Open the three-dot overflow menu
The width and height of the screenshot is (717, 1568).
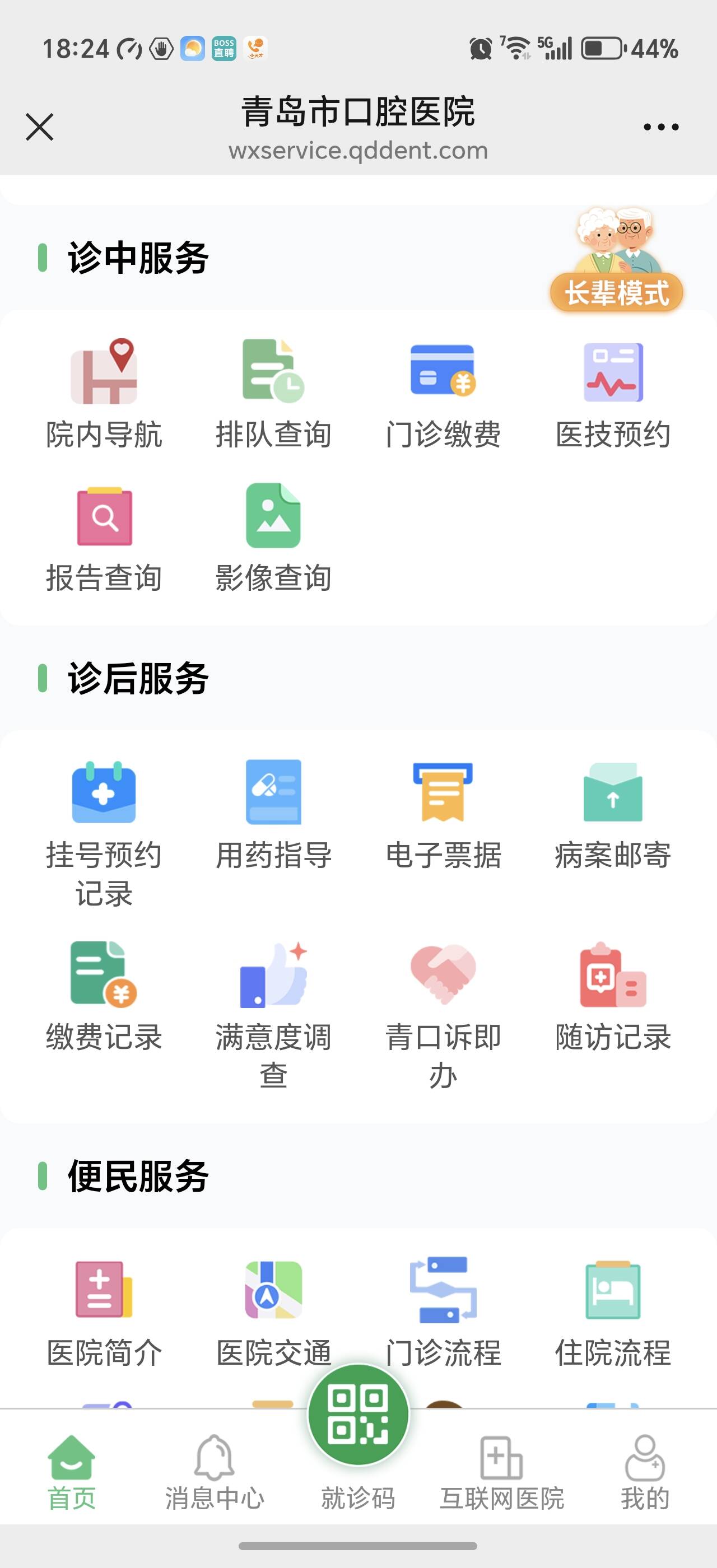(x=661, y=127)
